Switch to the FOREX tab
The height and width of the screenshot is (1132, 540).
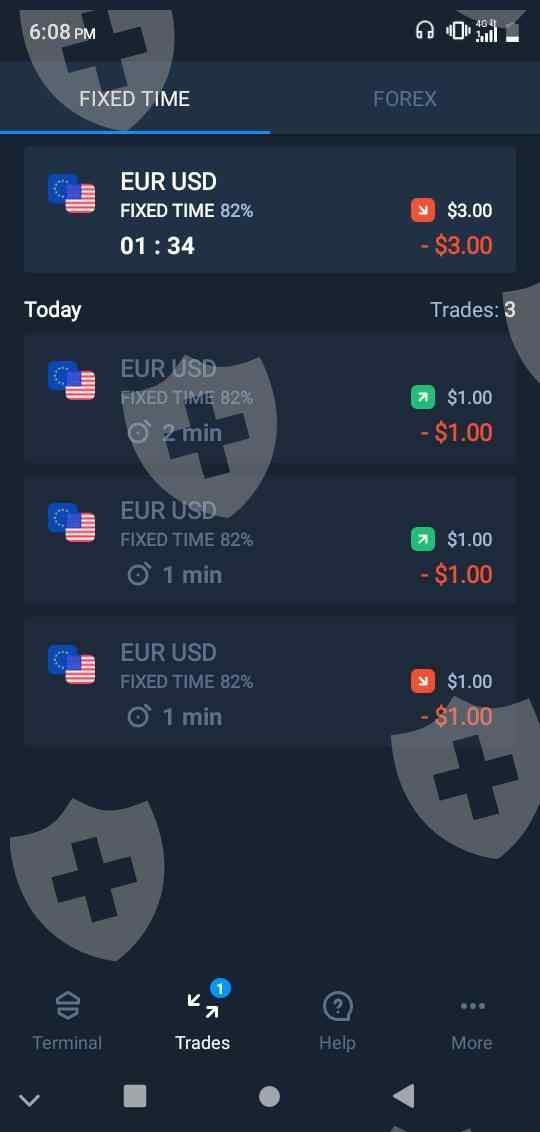pos(404,99)
